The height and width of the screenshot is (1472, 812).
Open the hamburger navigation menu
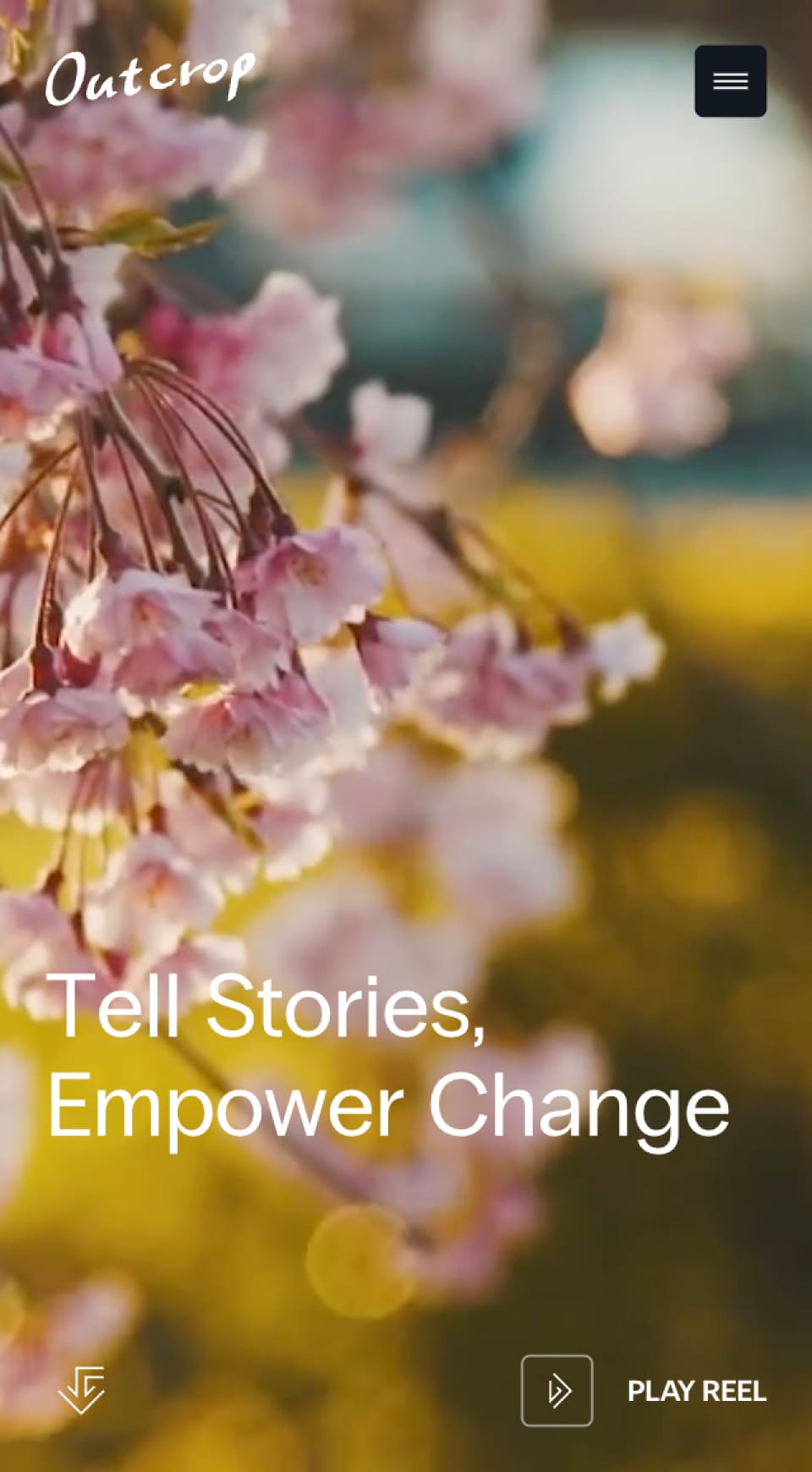(730, 81)
